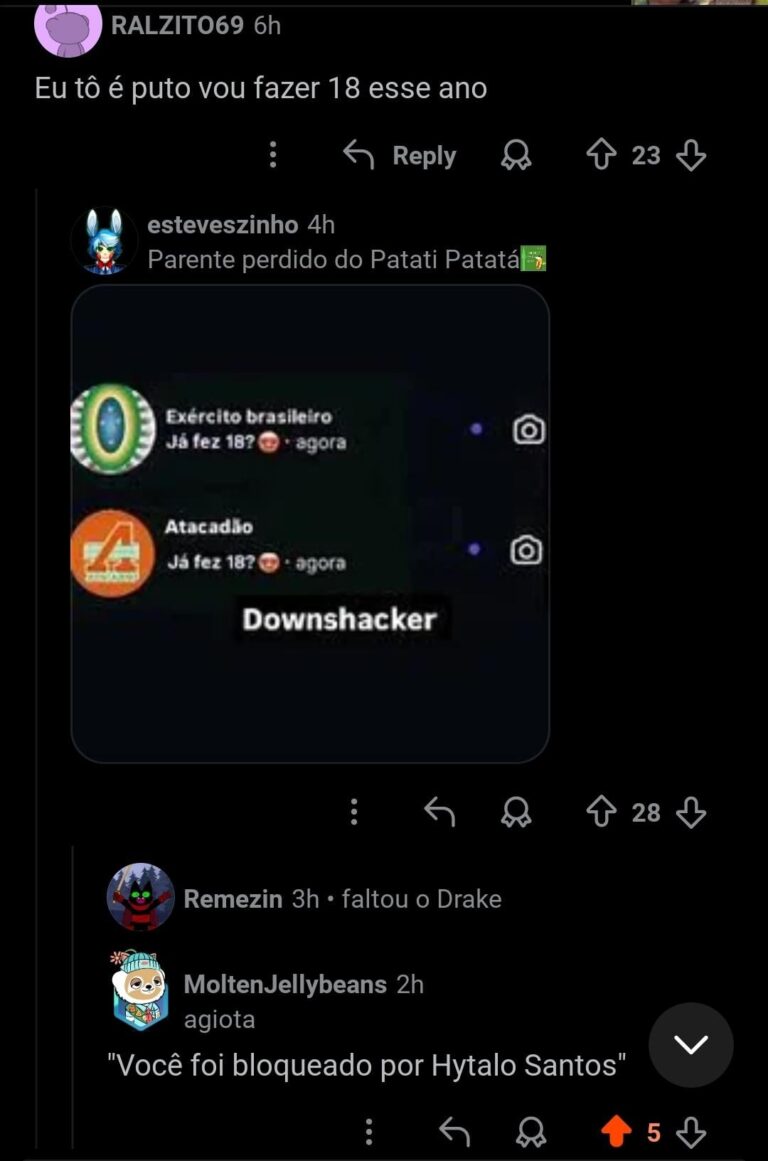Open overflow menu on RALZITO69's comment
This screenshot has width=768, height=1161.
click(272, 155)
